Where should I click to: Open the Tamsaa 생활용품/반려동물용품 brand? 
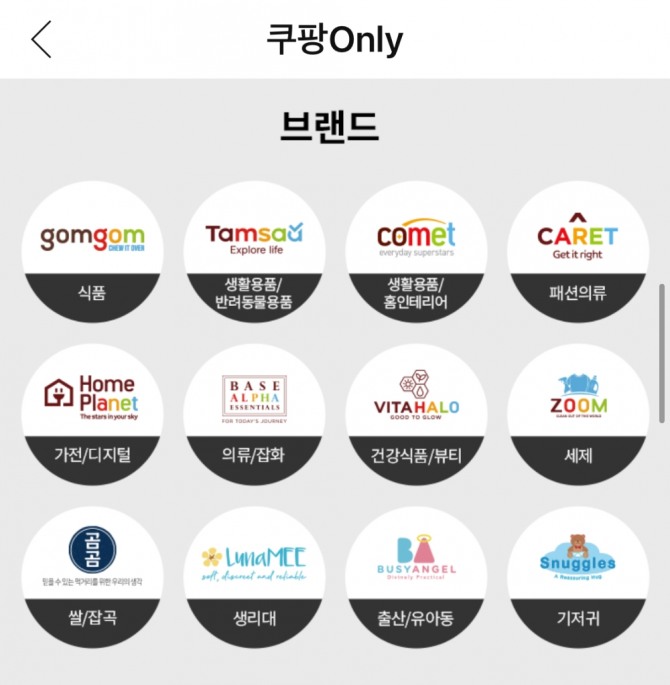point(254,251)
